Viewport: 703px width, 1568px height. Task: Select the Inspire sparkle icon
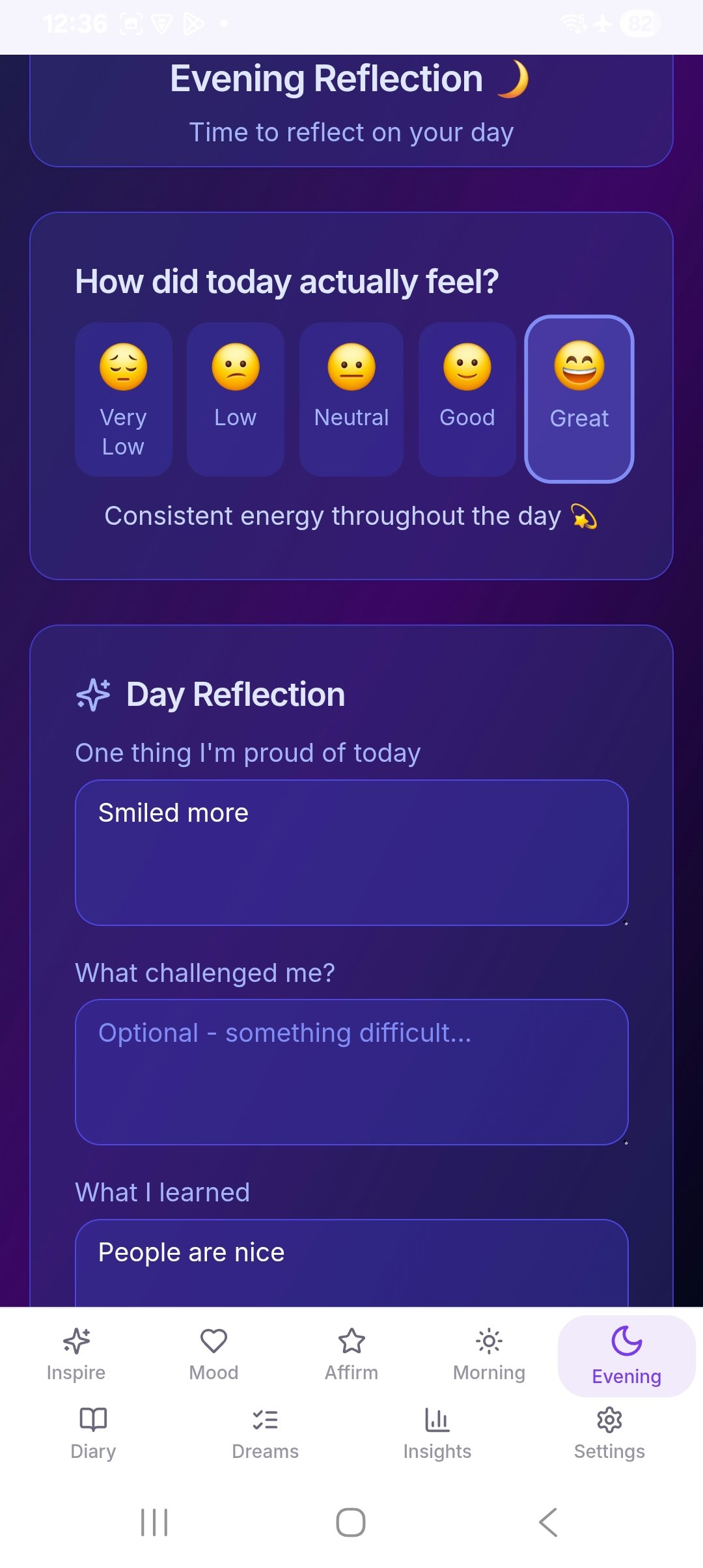tap(76, 1341)
